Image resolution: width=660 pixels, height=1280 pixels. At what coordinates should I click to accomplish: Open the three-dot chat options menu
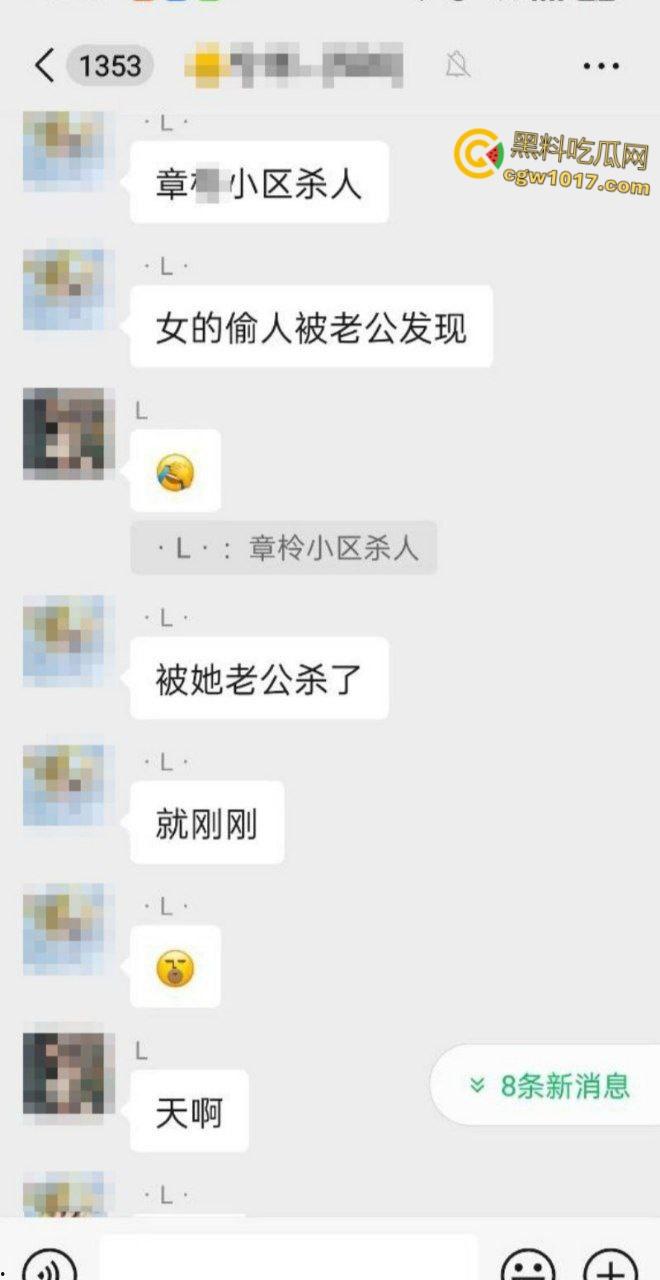600,66
